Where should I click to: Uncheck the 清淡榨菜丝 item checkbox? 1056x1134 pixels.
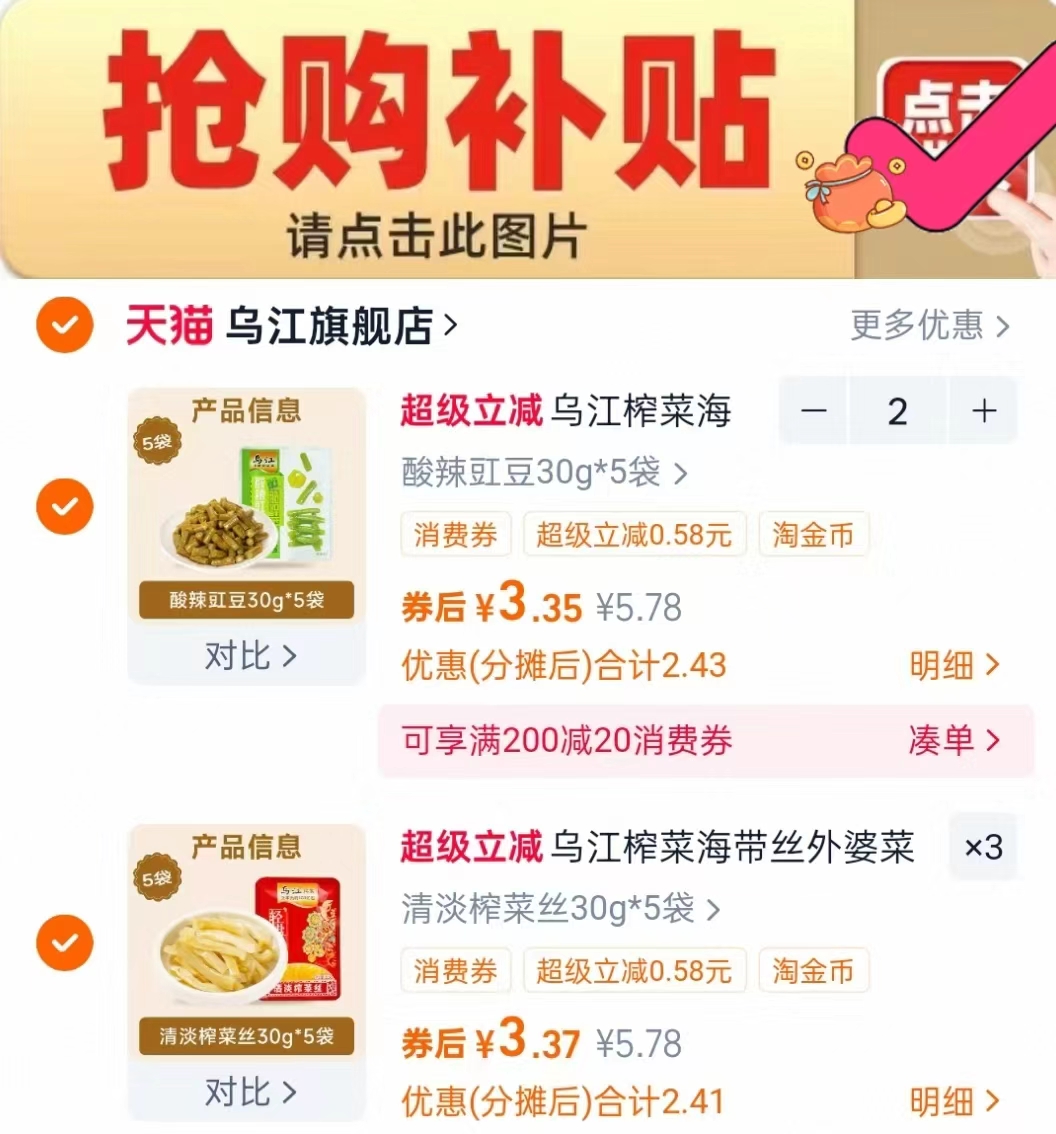point(63,941)
